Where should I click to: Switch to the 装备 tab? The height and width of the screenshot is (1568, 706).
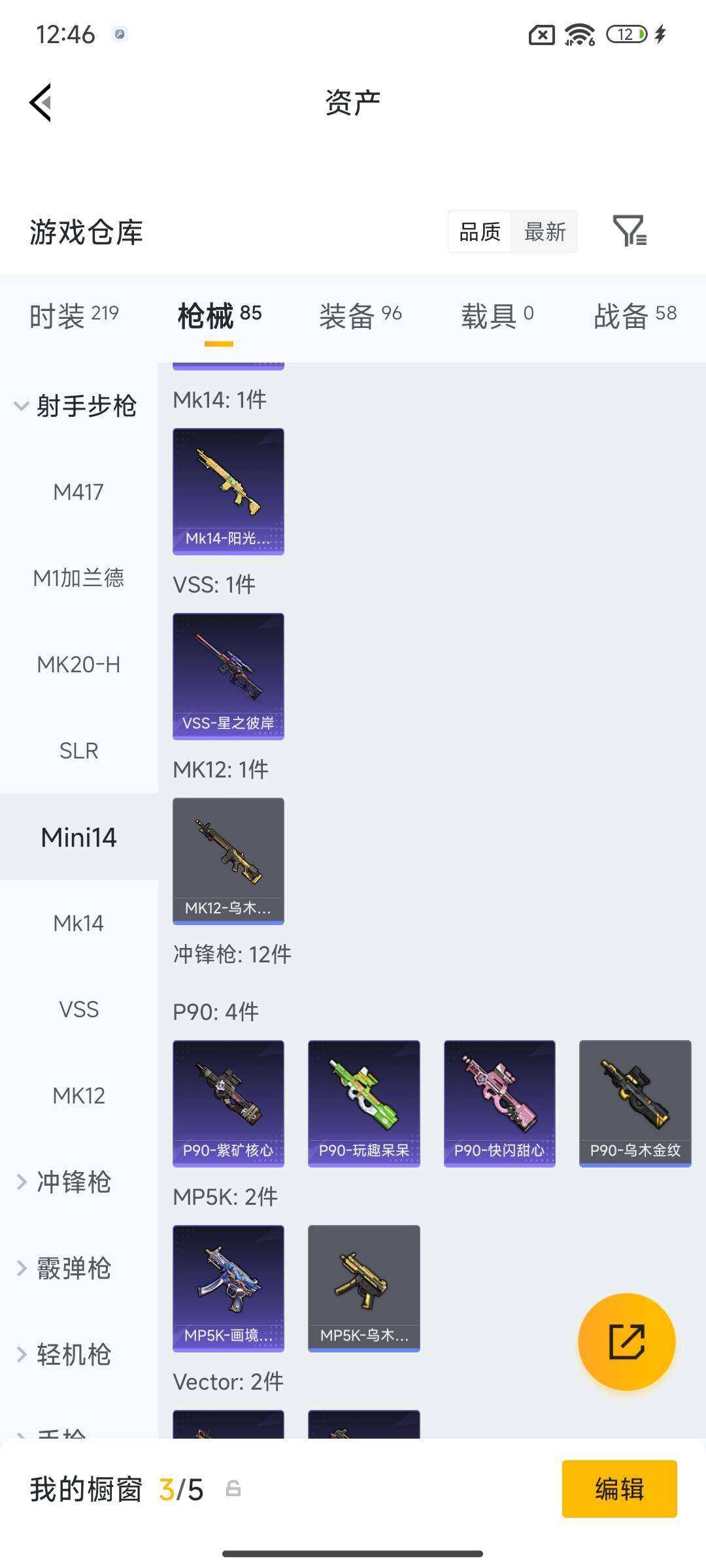[x=360, y=316]
